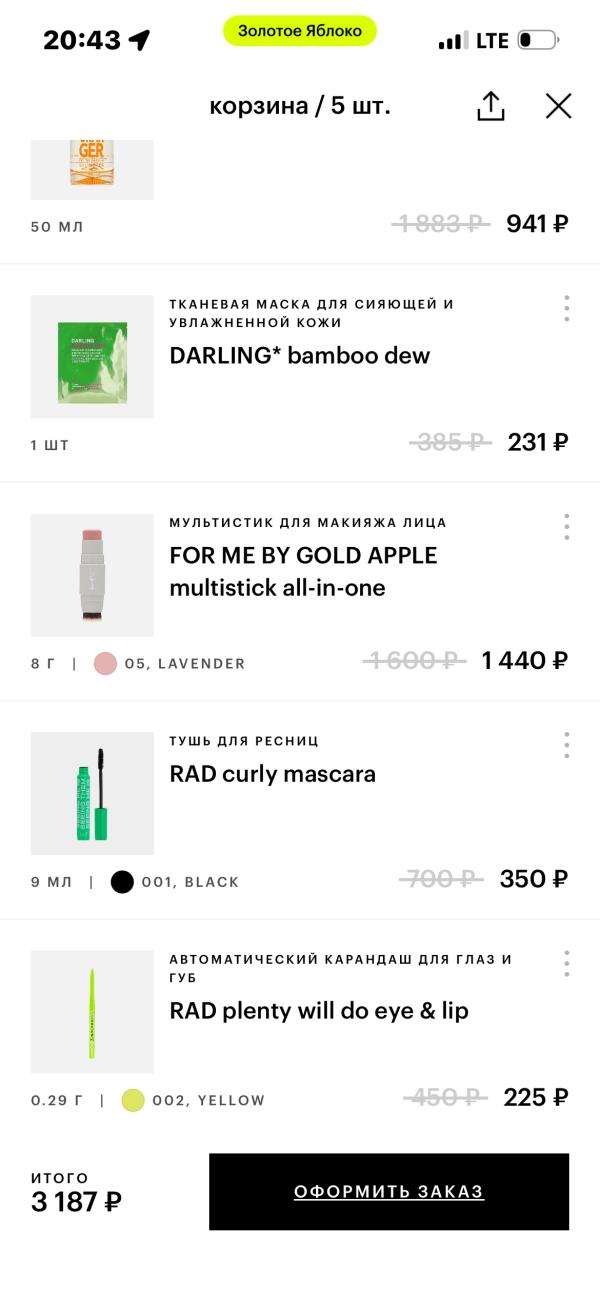Open options for RAD plenty will do pencil
This screenshot has height=1297, width=600.
(566, 963)
